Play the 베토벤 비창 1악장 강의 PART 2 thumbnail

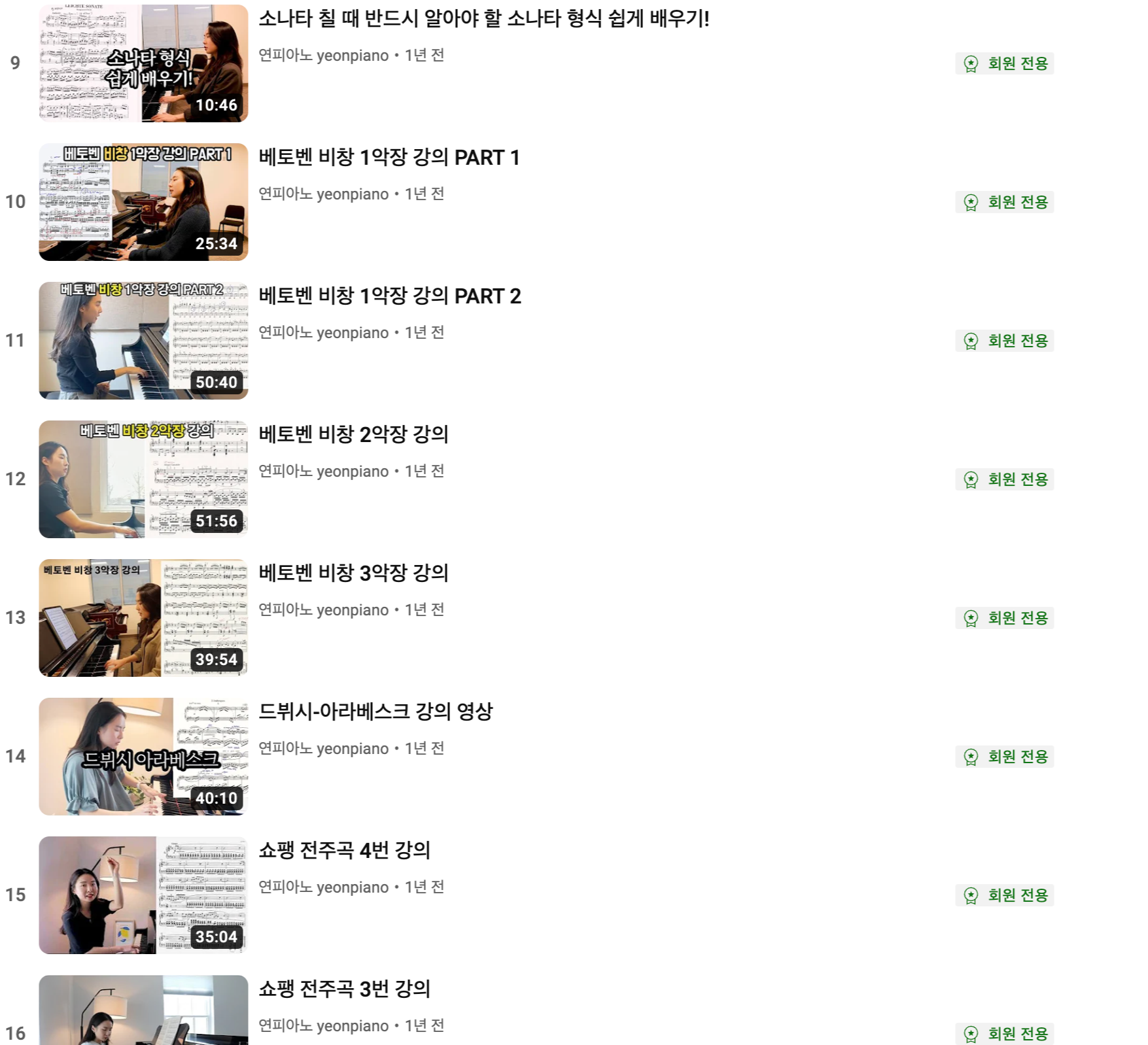pyautogui.click(x=143, y=341)
